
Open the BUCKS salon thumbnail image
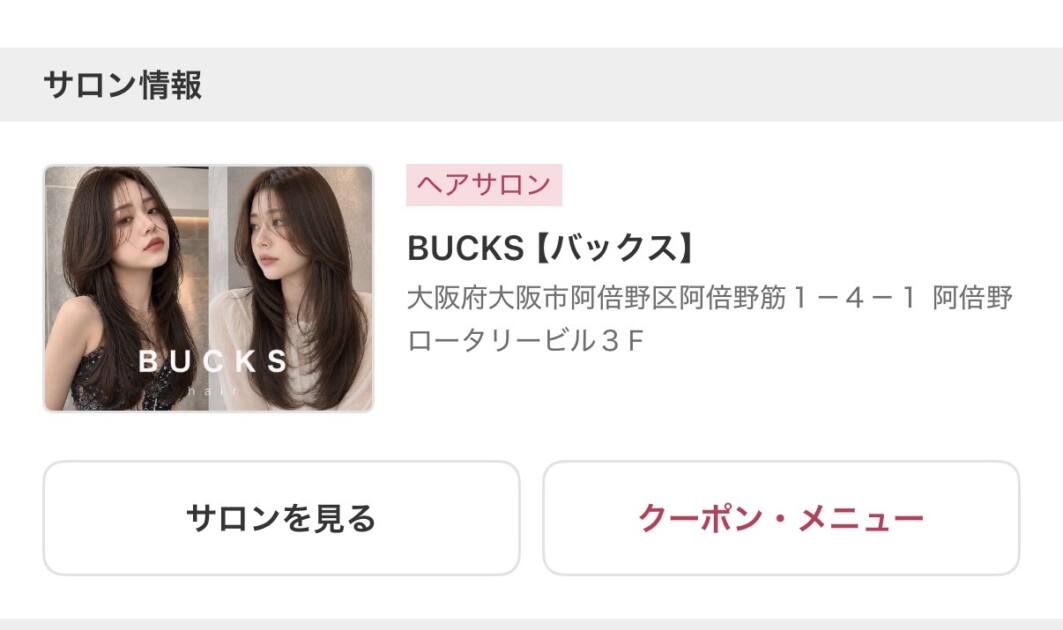(209, 288)
